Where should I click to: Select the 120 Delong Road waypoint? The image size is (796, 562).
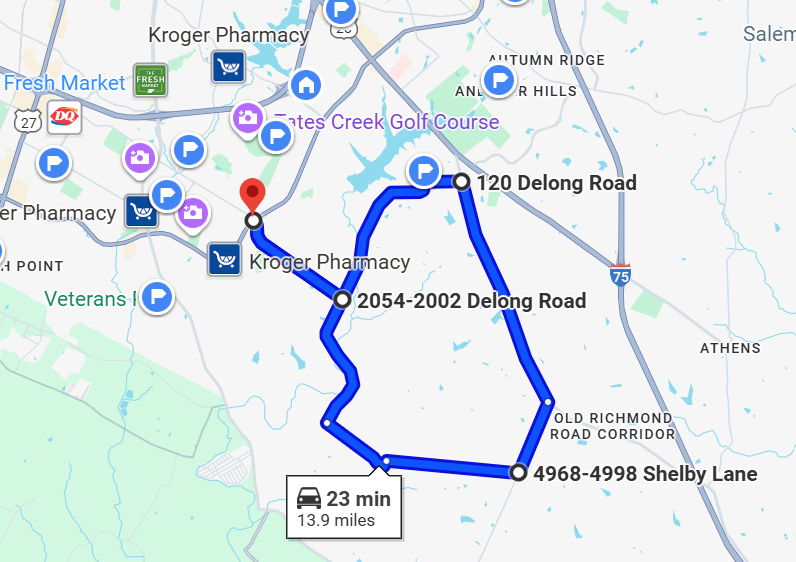[x=462, y=182]
